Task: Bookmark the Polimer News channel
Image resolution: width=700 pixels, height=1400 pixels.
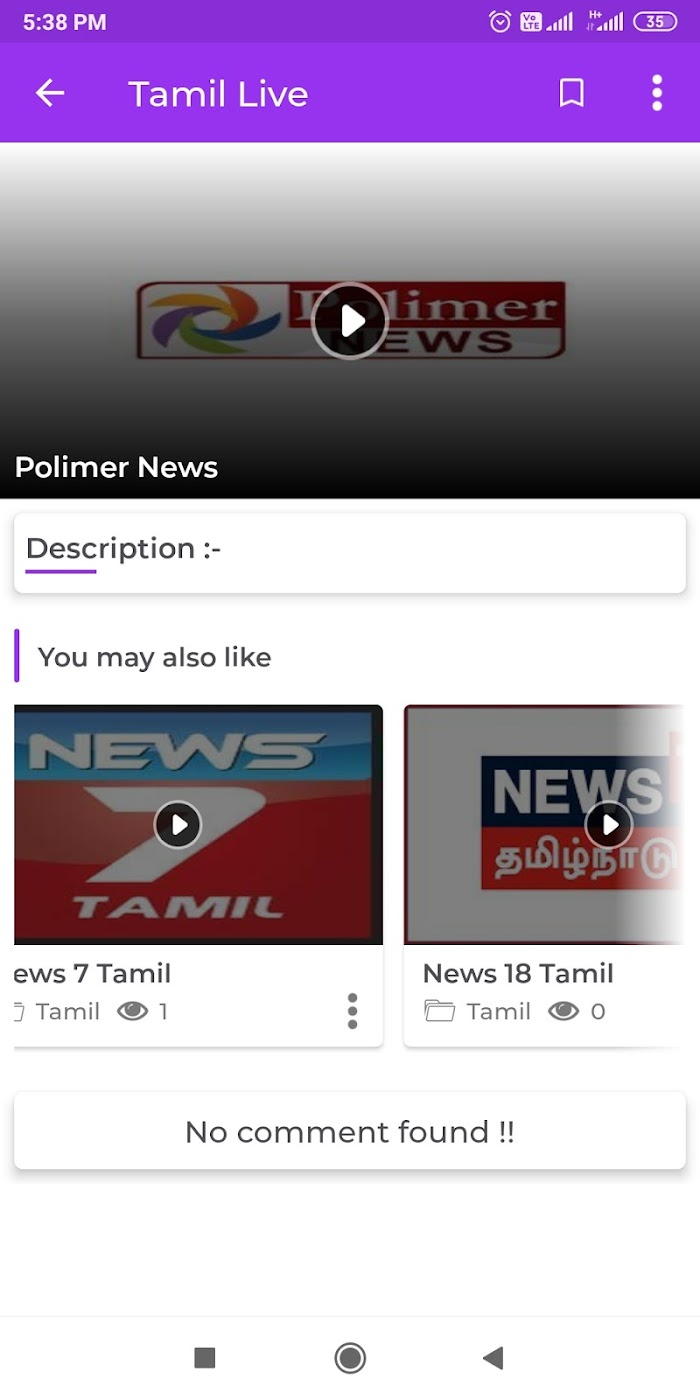Action: (x=571, y=93)
